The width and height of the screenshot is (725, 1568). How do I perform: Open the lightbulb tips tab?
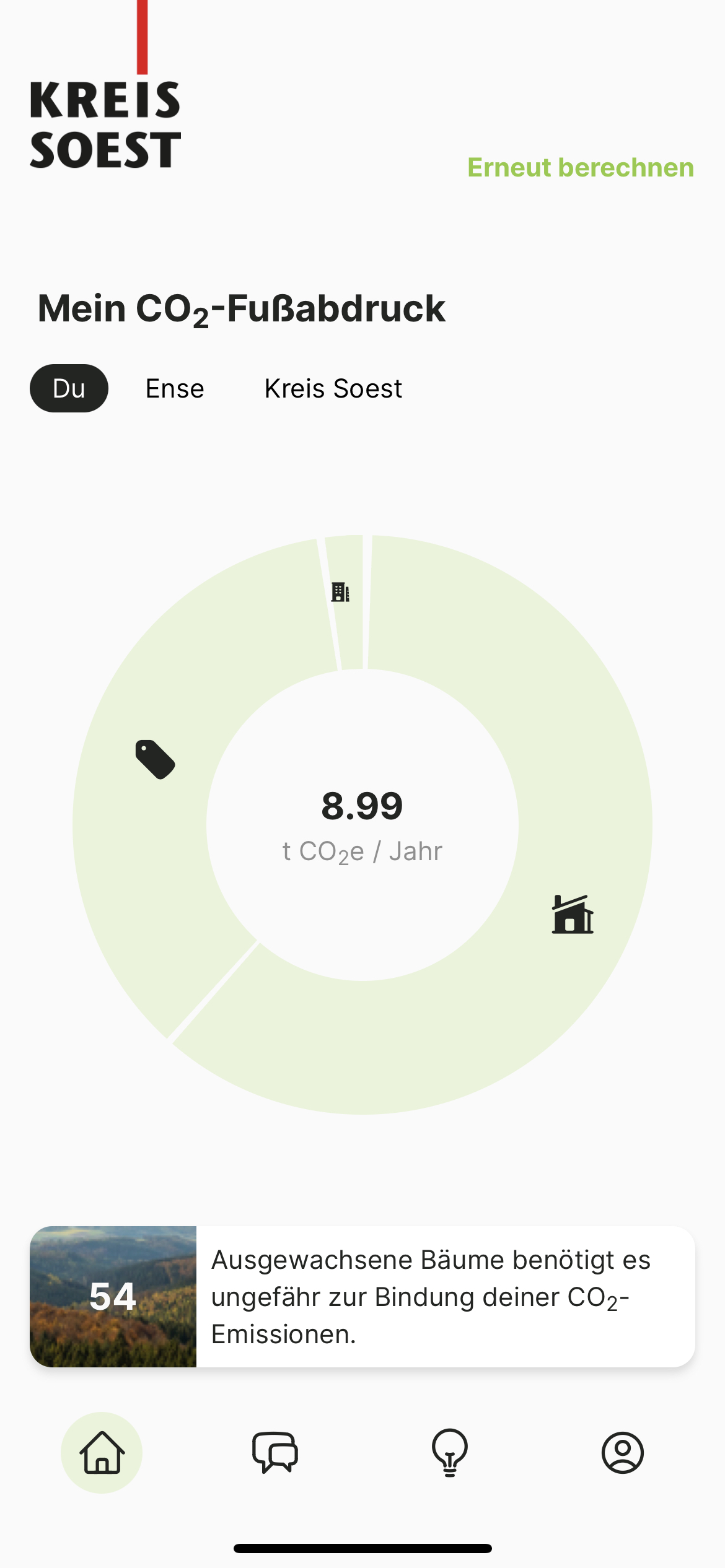[x=449, y=1452]
